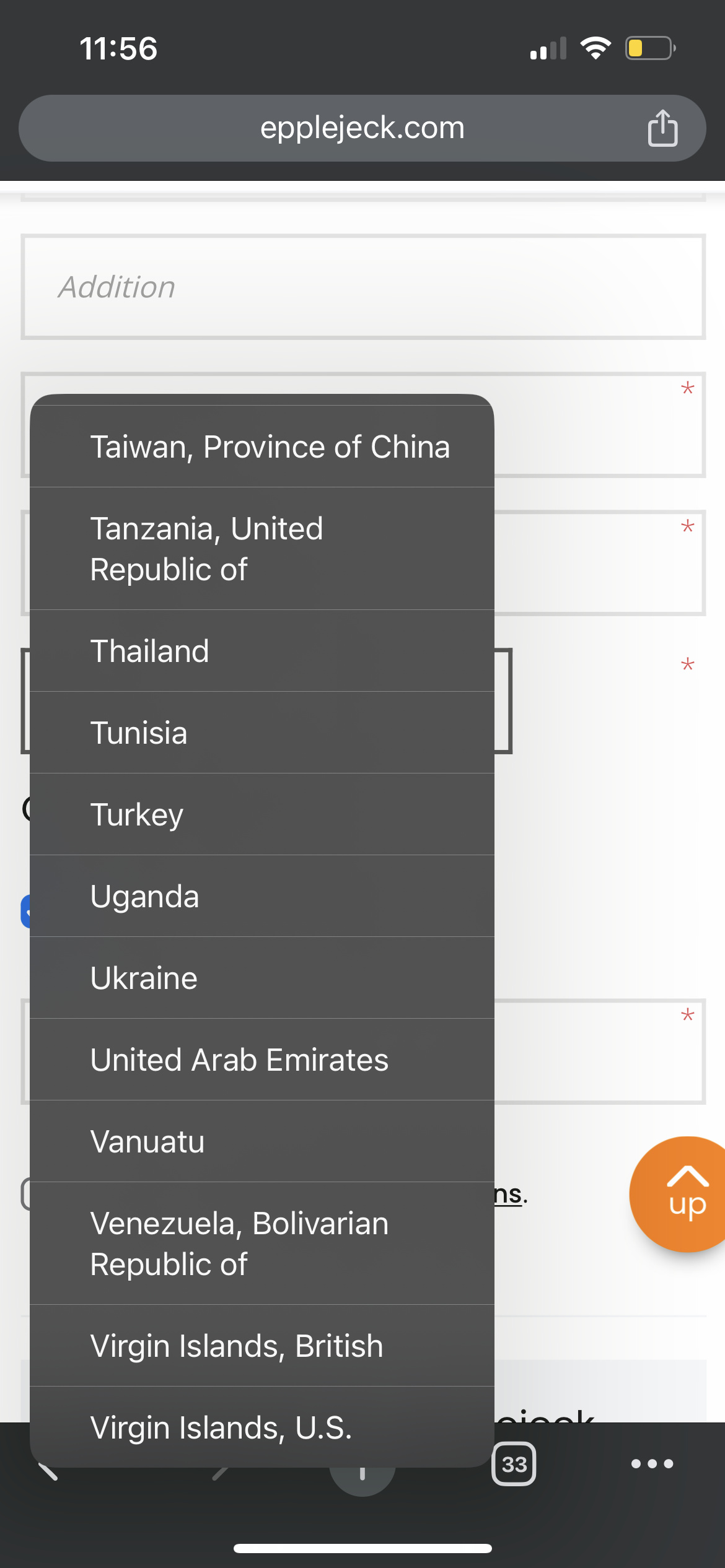725x1568 pixels.
Task: Share the page from the address bar
Action: 662,128
